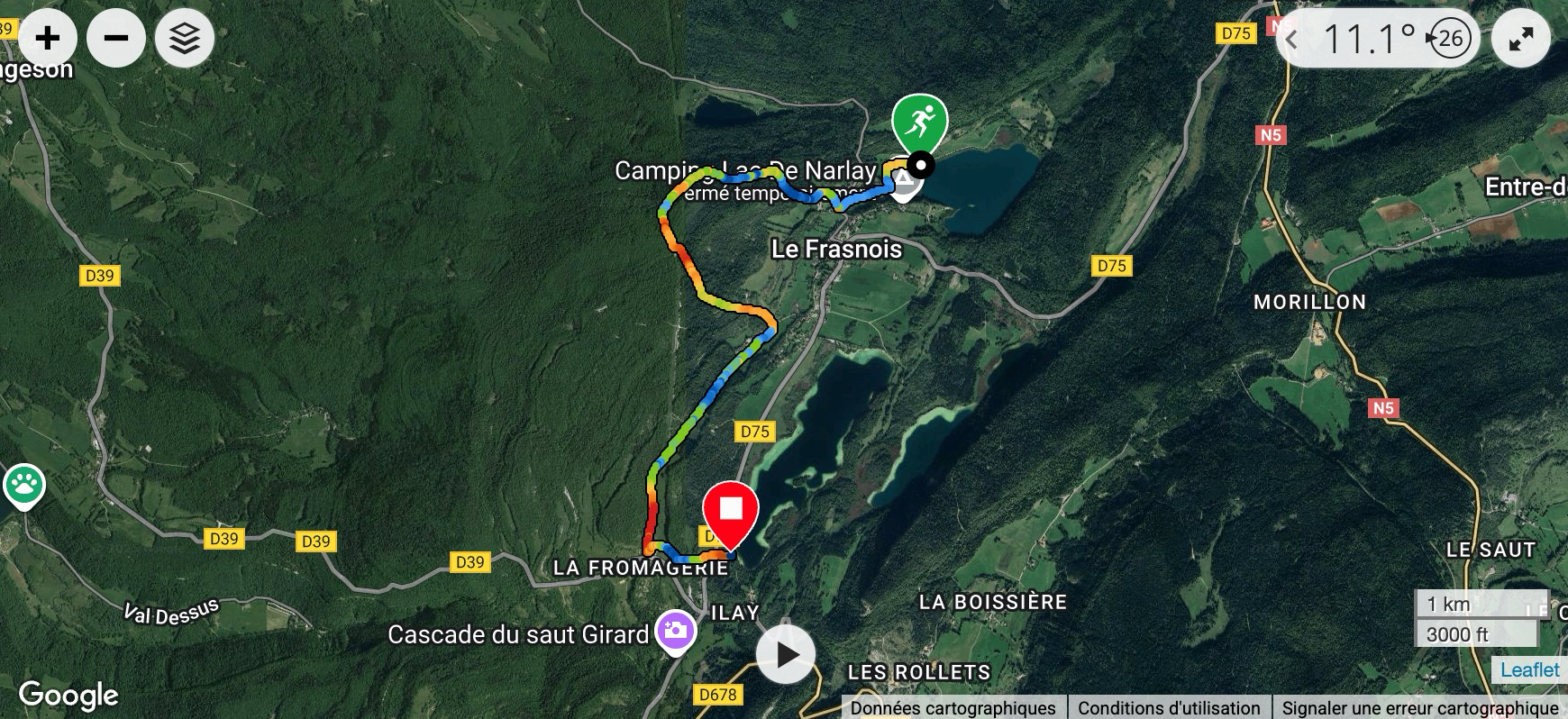Image resolution: width=1568 pixels, height=719 pixels.
Task: Play the route animation
Action: point(786,654)
